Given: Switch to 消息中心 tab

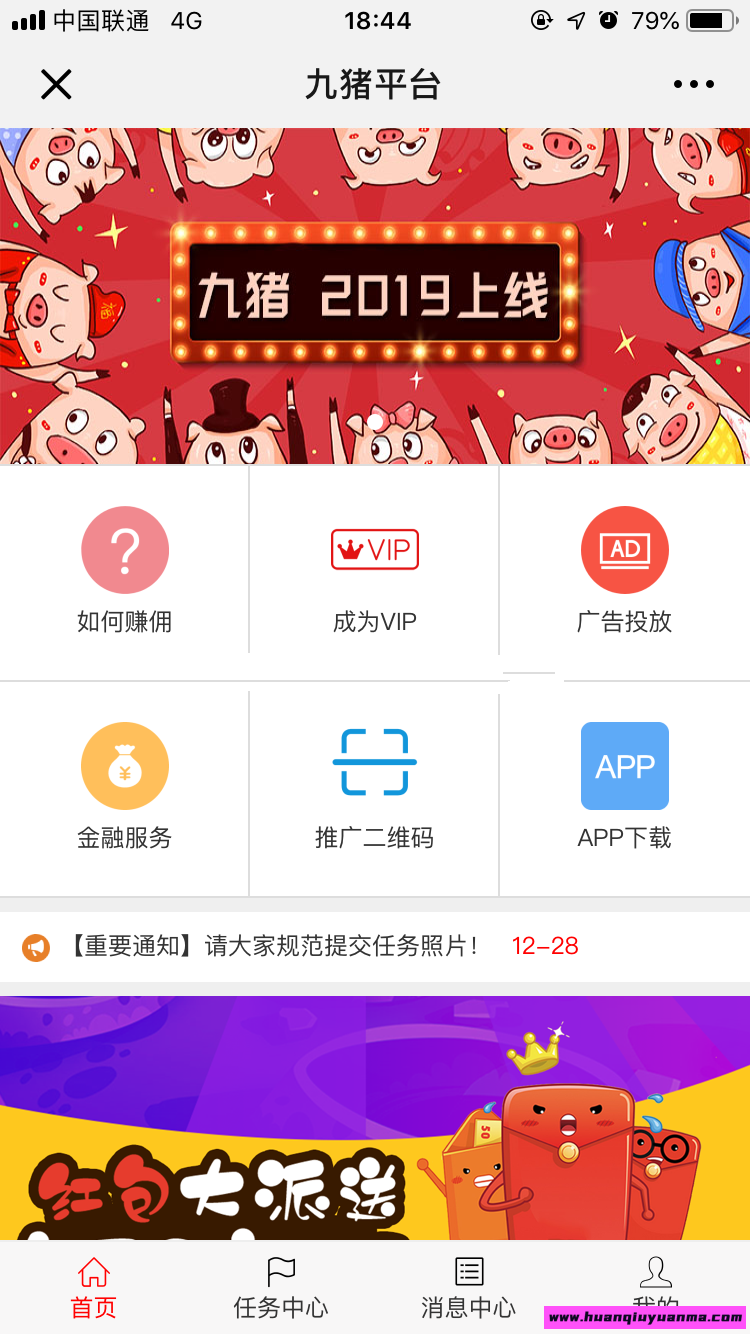Looking at the screenshot, I should coord(468,1288).
